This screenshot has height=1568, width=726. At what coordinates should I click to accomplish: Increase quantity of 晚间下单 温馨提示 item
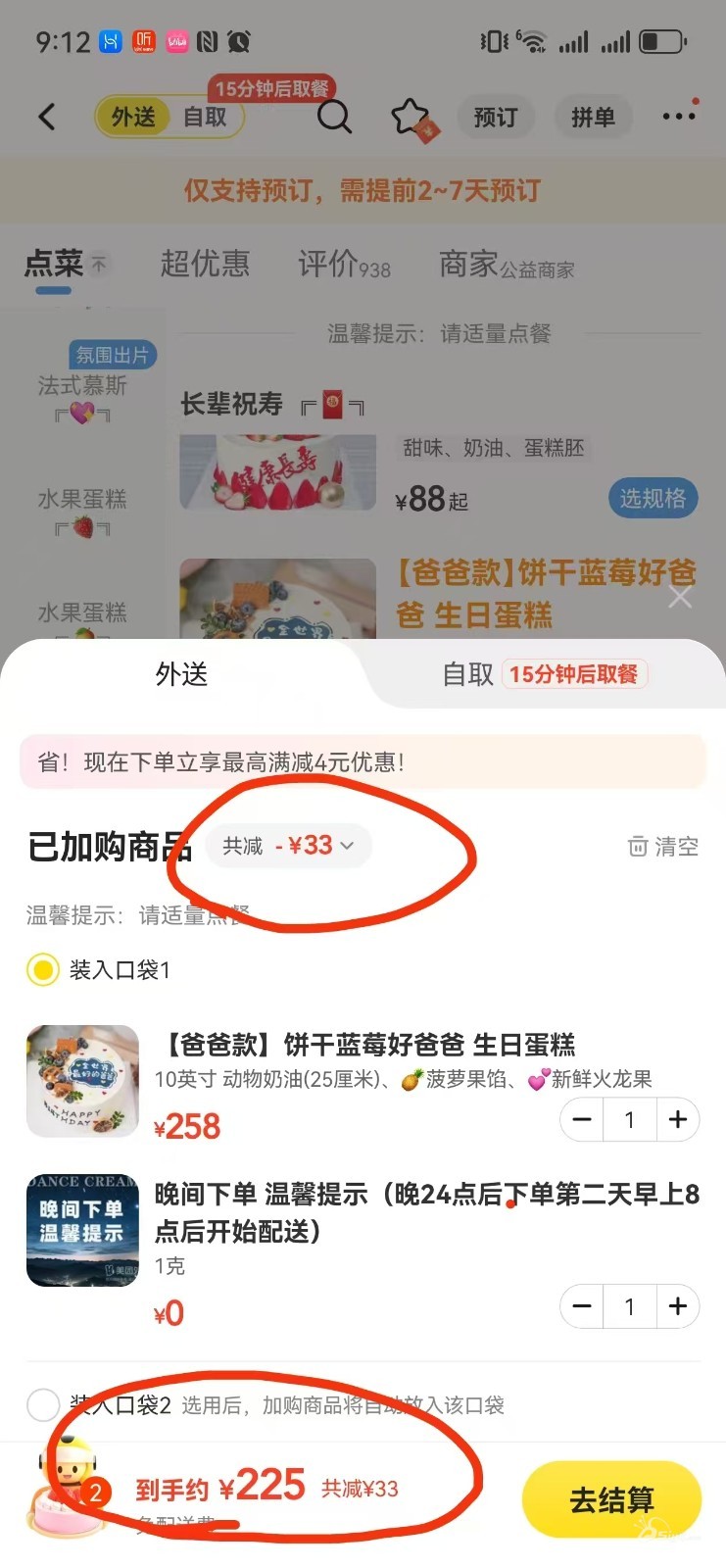tap(677, 1306)
